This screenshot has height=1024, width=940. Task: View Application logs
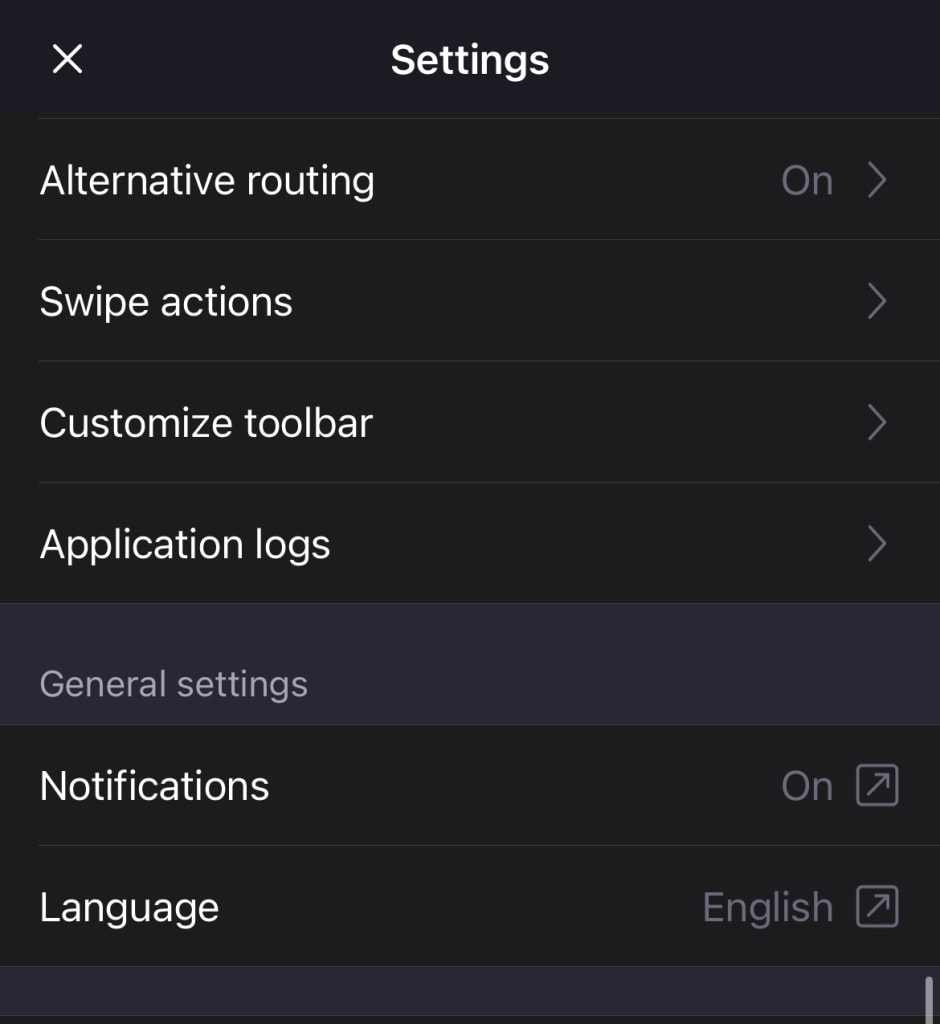pos(468,544)
